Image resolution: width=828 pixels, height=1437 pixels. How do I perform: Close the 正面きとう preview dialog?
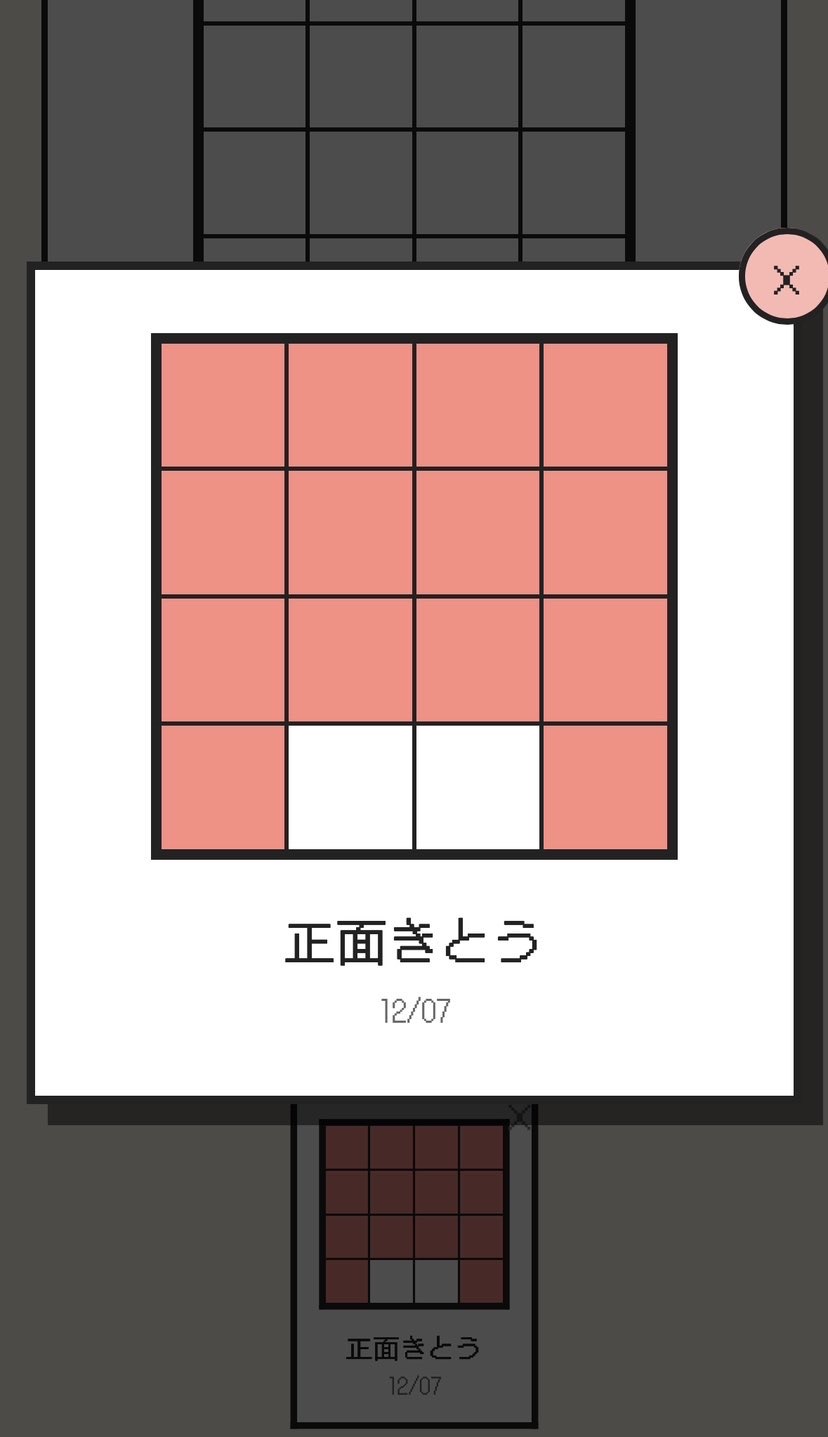tap(786, 279)
